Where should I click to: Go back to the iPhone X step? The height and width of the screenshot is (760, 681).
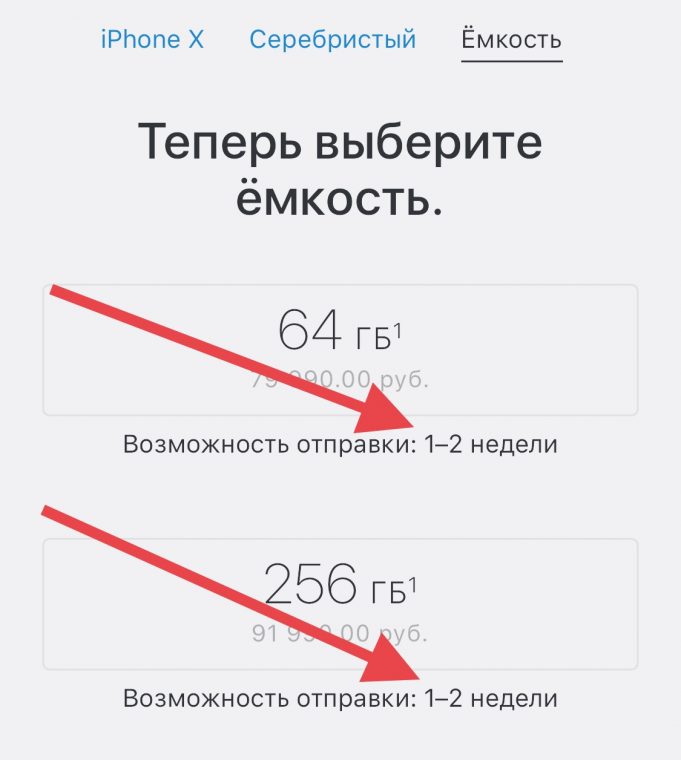[152, 40]
